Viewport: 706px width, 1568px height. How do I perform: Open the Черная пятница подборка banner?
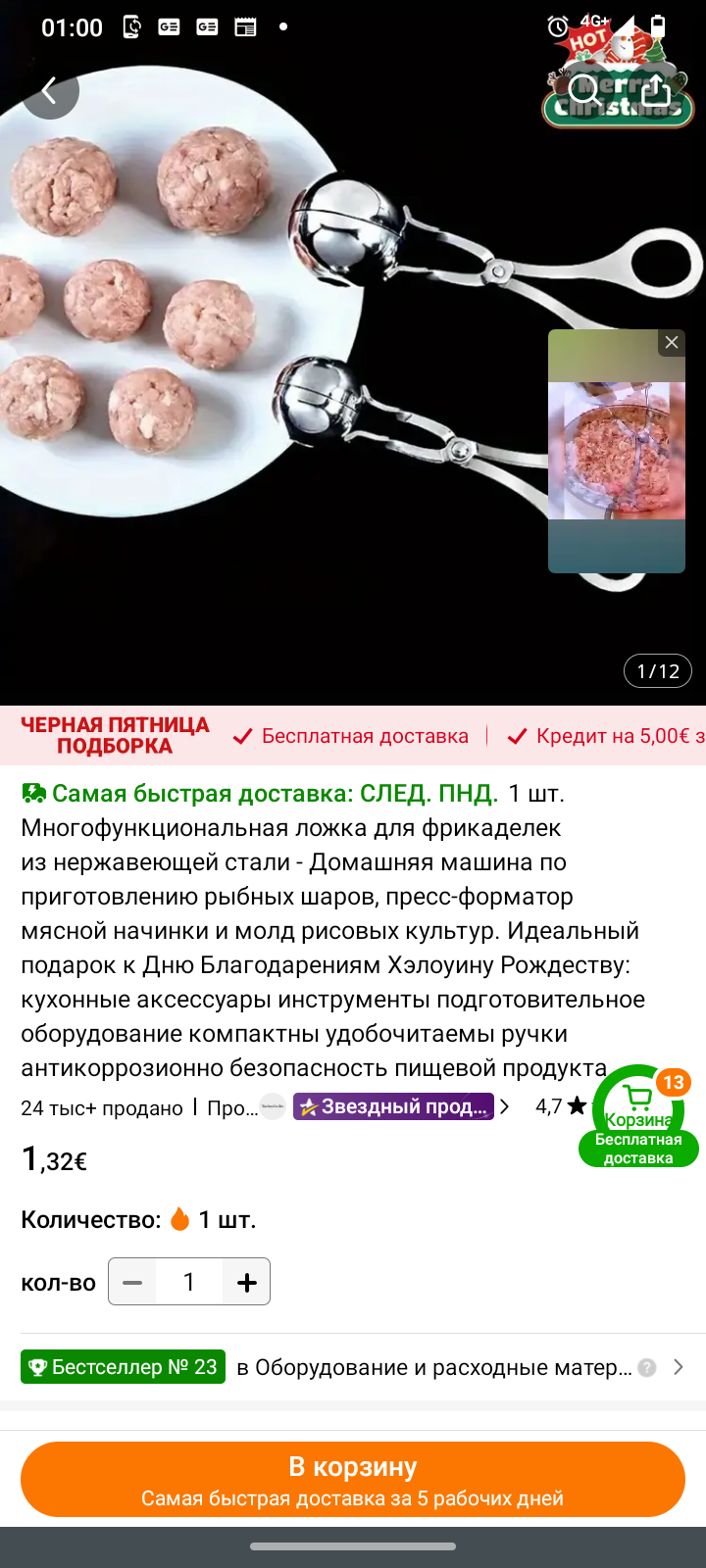pyautogui.click(x=115, y=735)
